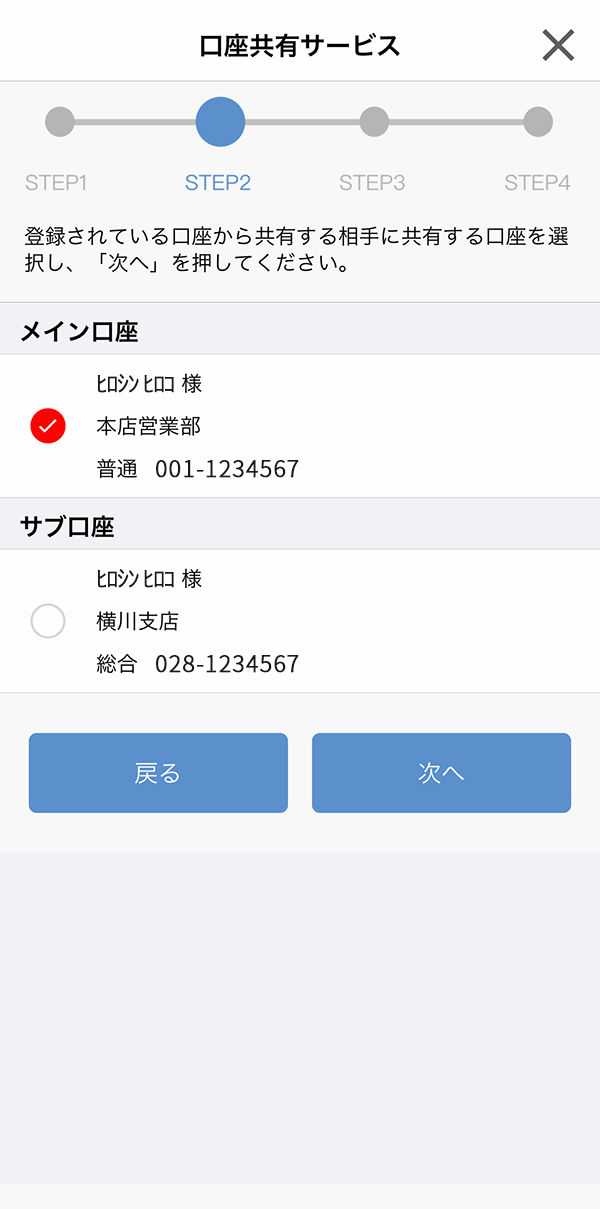
Task: Tap the 戻る button
Action: [x=158, y=773]
